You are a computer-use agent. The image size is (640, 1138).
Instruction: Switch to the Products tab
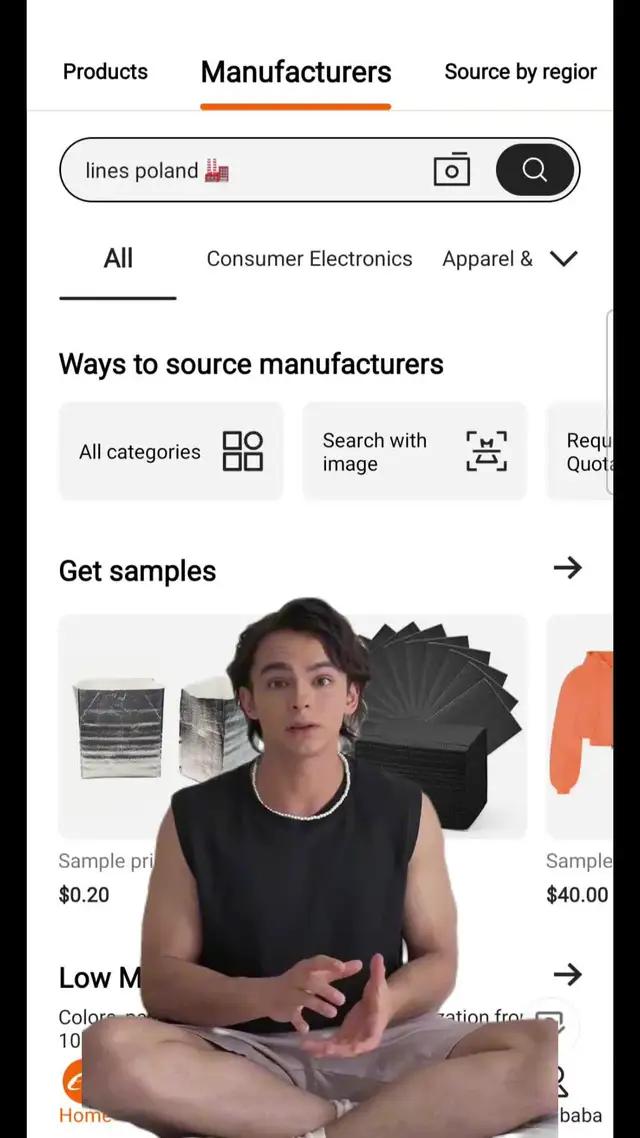click(x=105, y=72)
